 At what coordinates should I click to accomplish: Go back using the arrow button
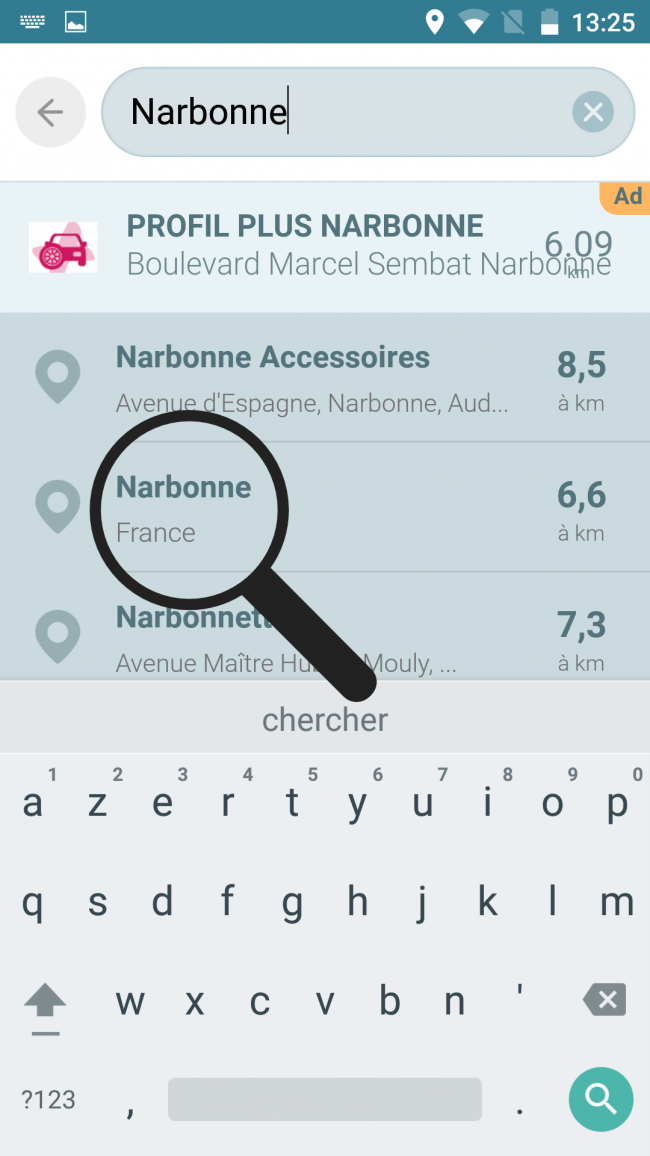(x=50, y=112)
